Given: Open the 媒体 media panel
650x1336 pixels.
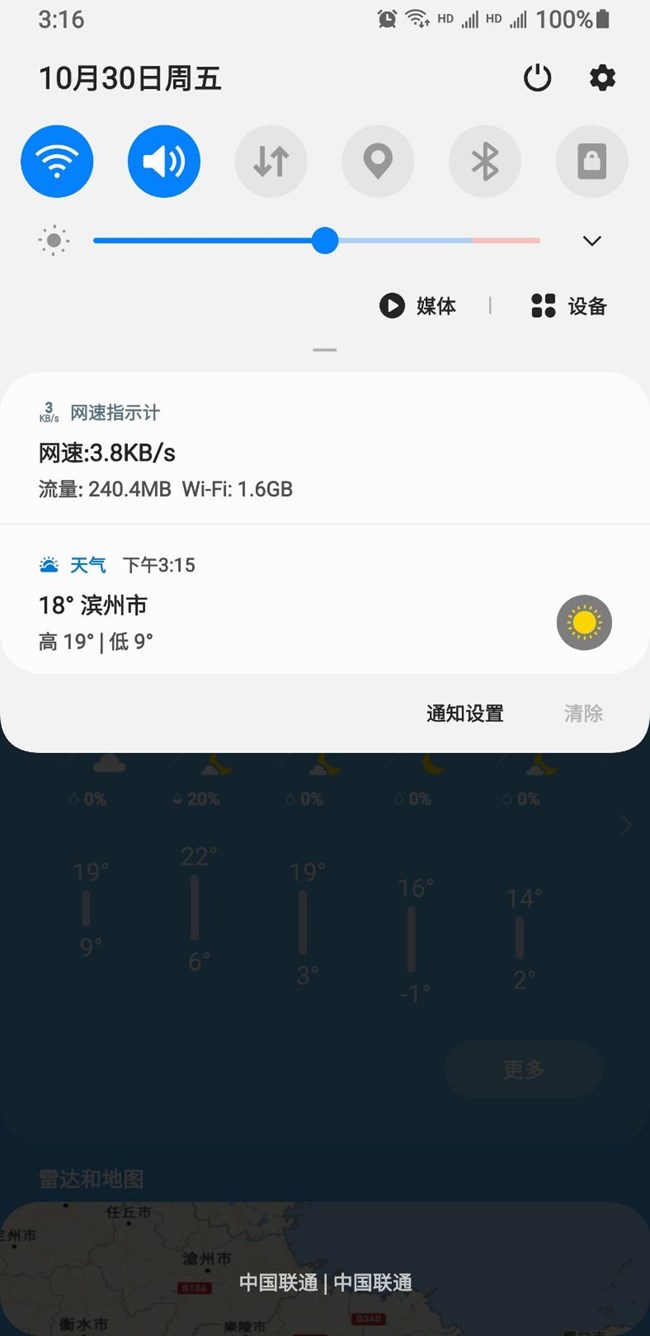Looking at the screenshot, I should coord(418,306).
